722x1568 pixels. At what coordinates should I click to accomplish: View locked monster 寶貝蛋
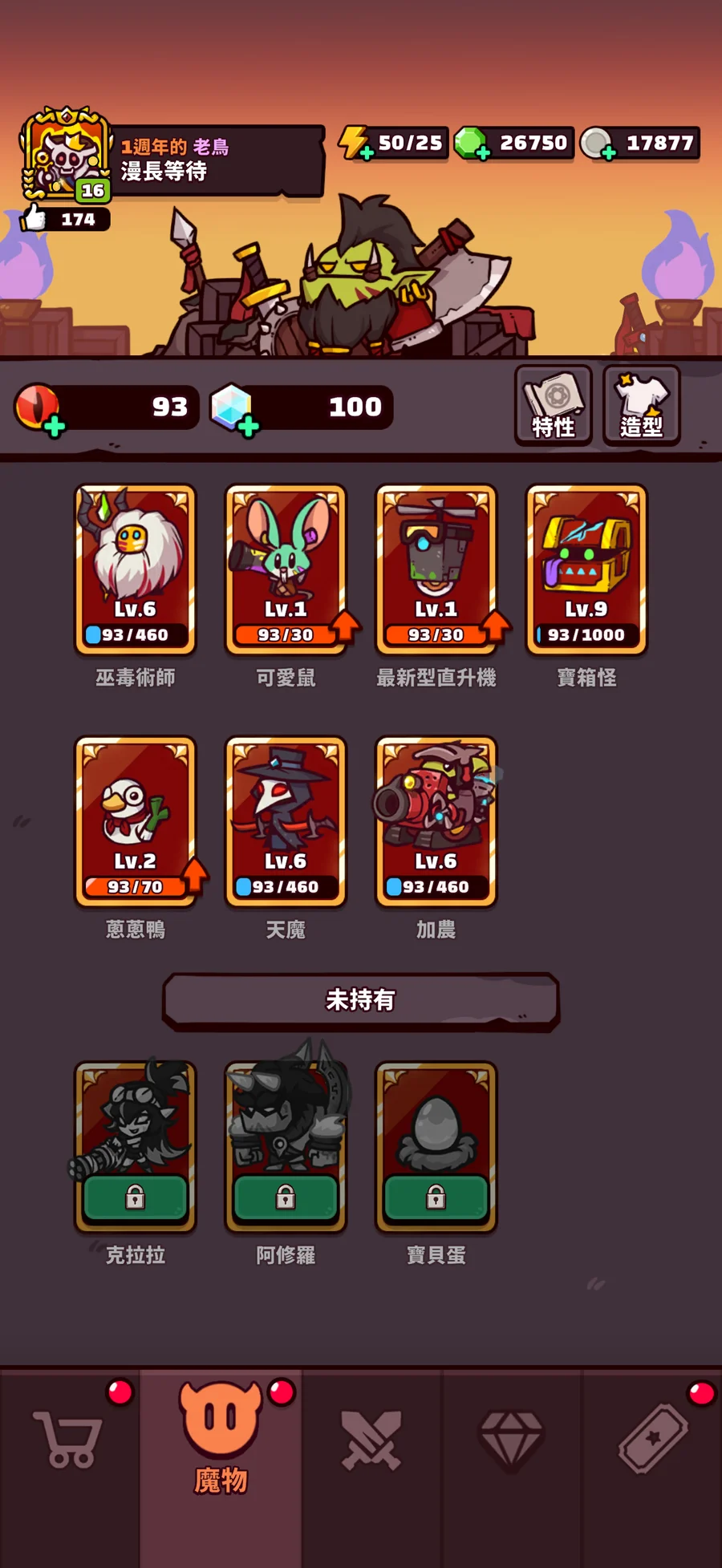[x=436, y=1146]
